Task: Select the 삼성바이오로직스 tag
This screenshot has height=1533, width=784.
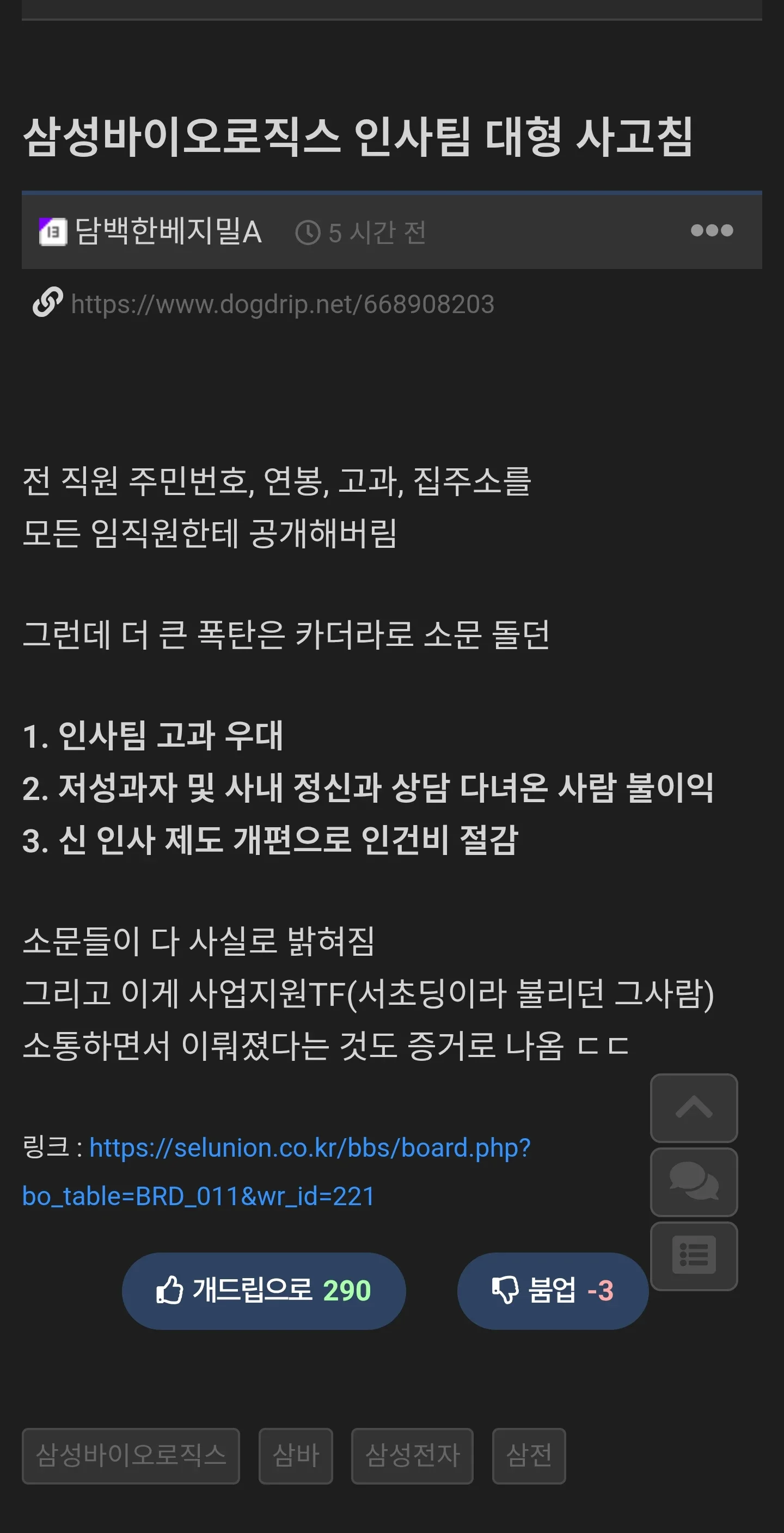Action: click(x=131, y=1455)
